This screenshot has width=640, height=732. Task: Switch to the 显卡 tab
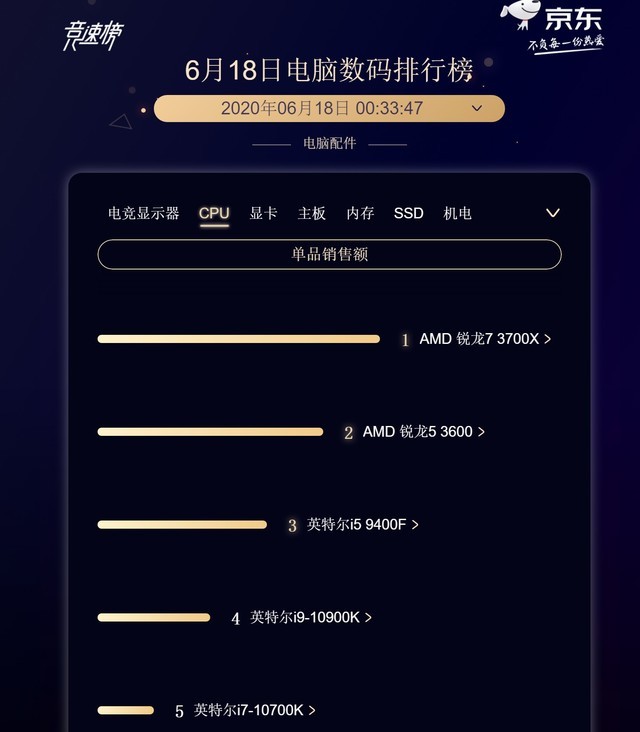coord(264,213)
